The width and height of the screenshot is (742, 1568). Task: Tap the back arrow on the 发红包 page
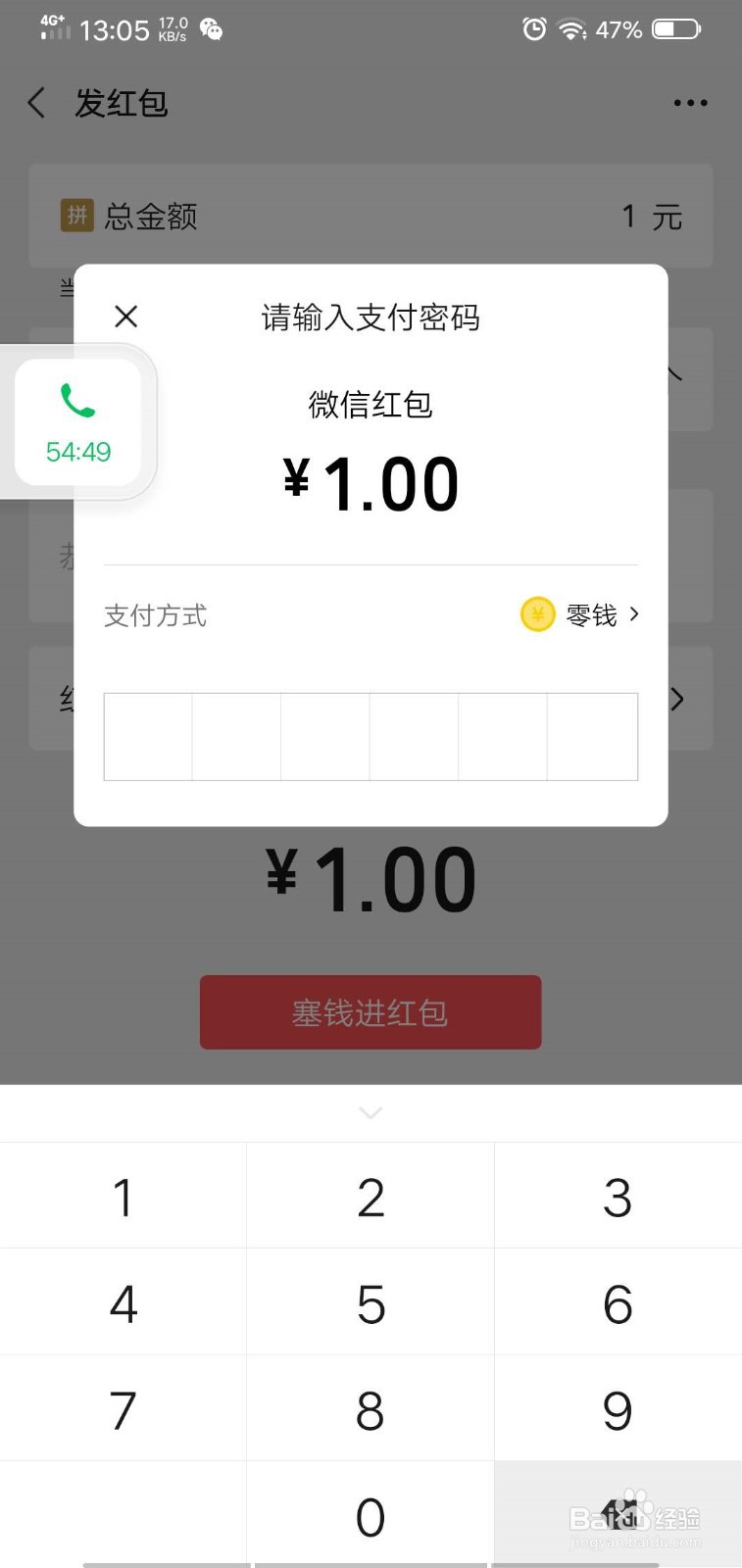[x=35, y=102]
